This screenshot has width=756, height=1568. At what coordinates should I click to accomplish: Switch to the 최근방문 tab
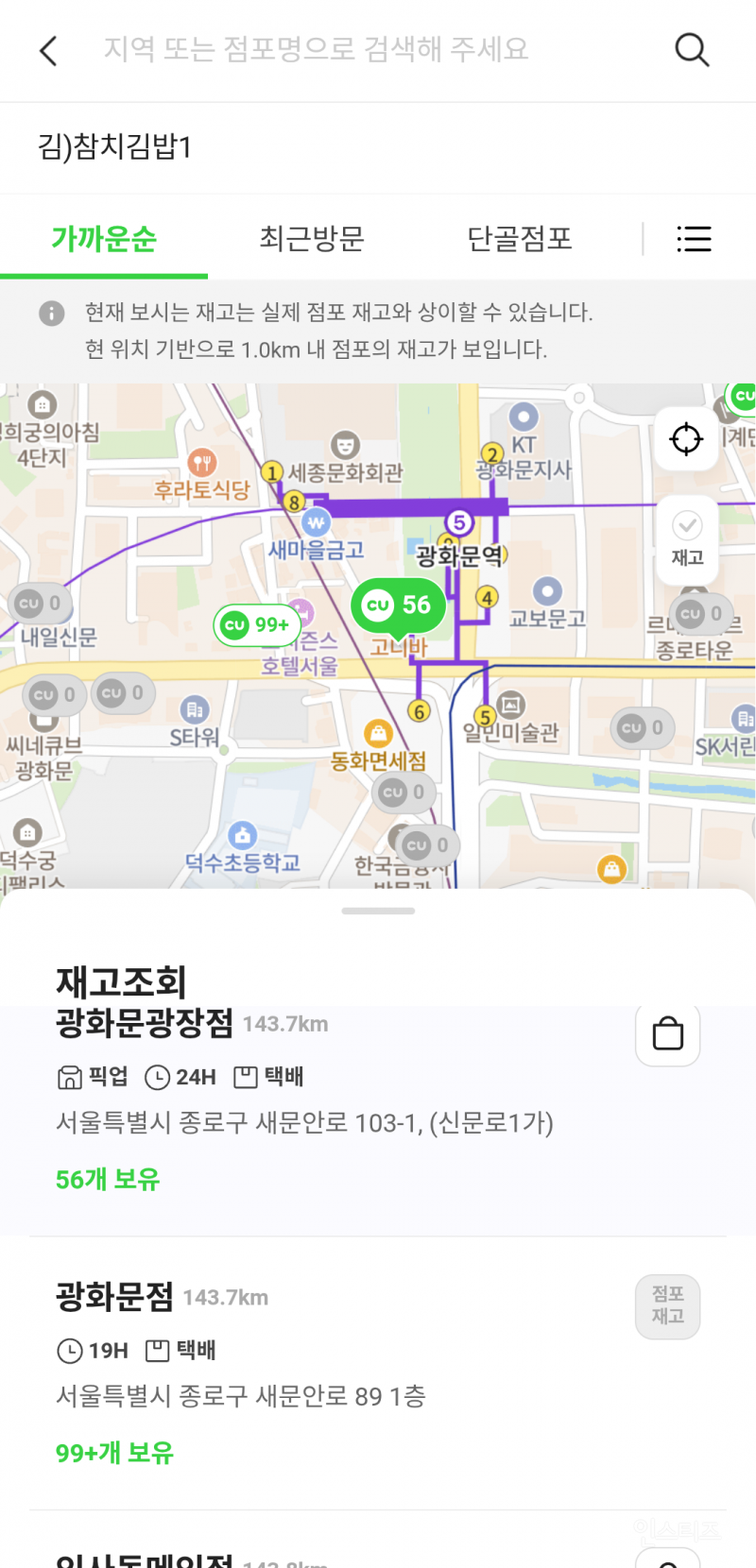[x=312, y=239]
